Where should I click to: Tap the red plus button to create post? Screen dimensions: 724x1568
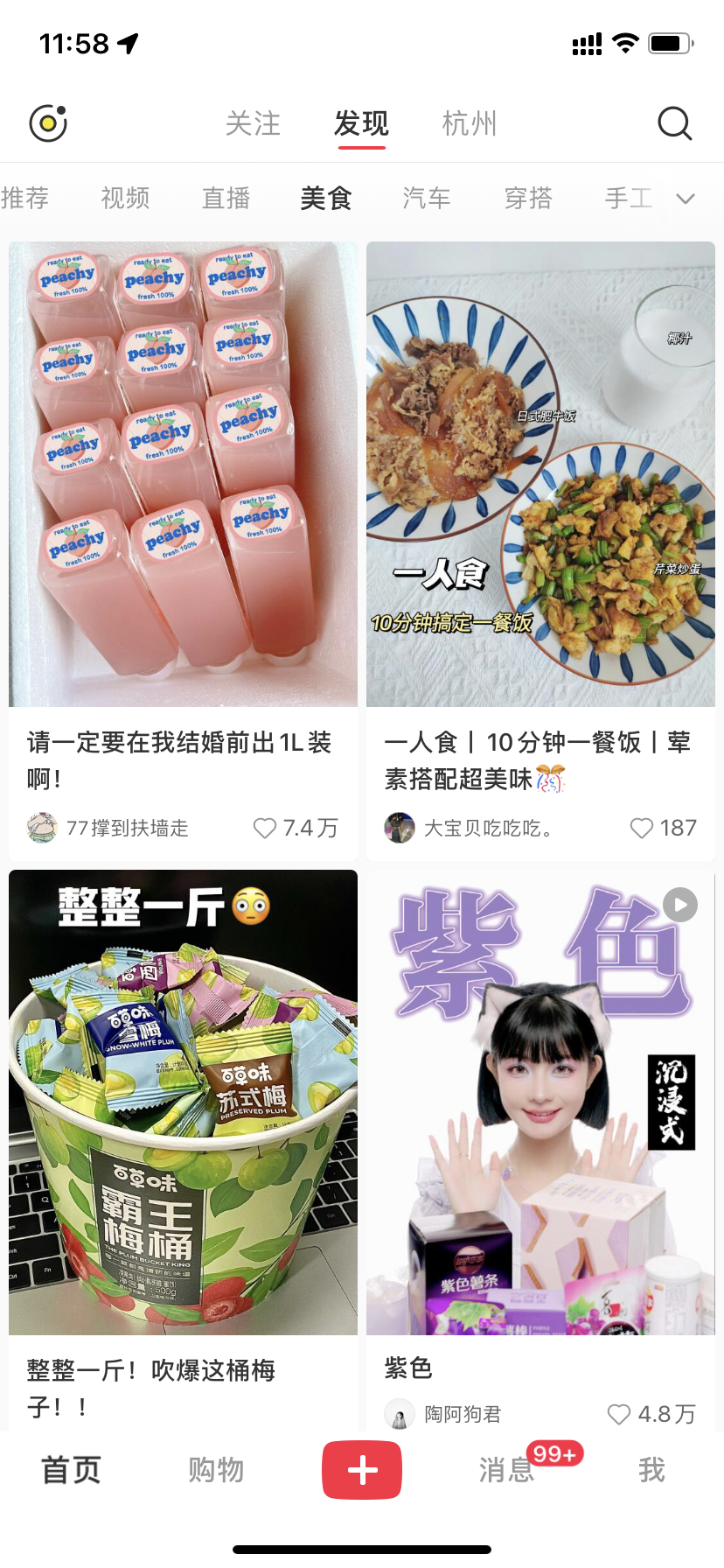click(x=361, y=1470)
